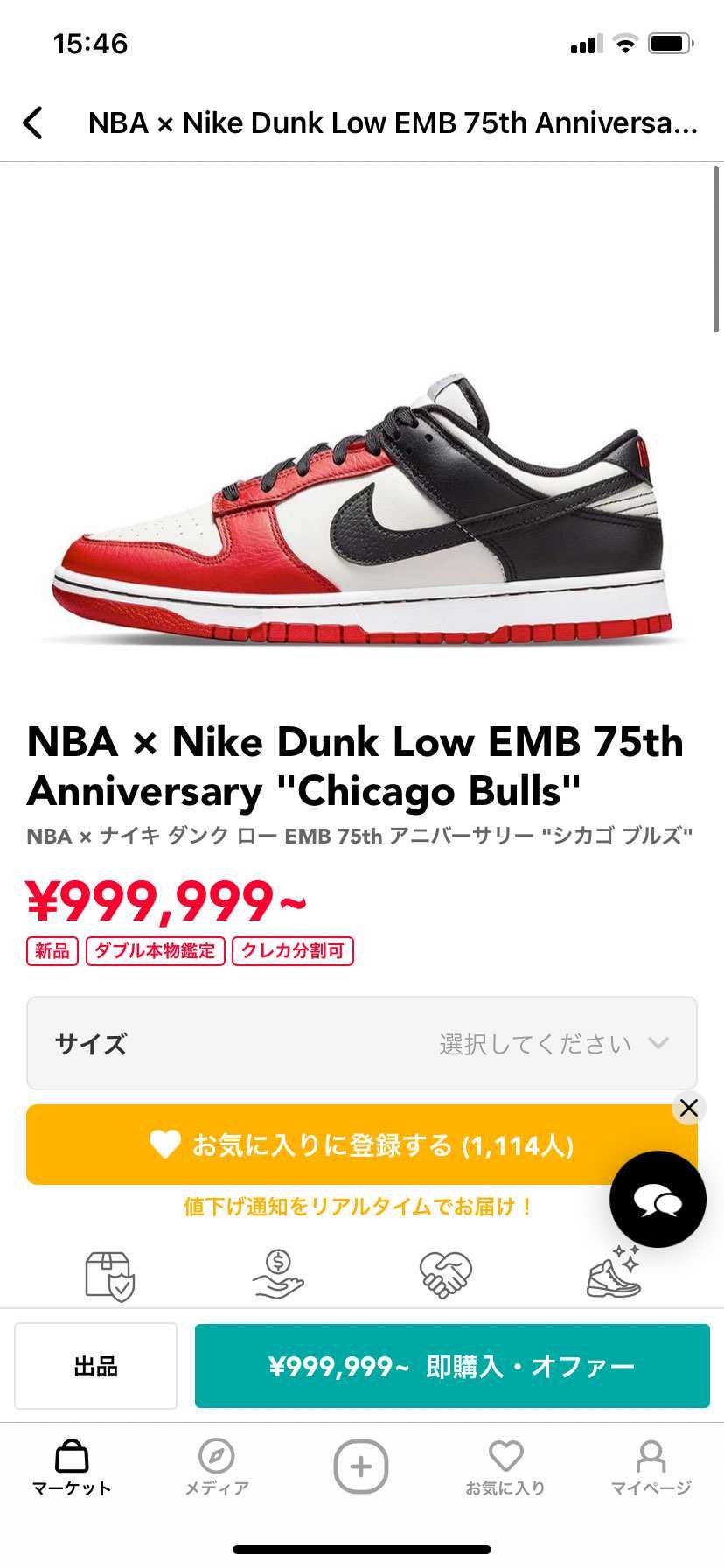This screenshot has width=724, height=1568.
Task: Tap the shipping protection box icon
Action: [110, 1274]
